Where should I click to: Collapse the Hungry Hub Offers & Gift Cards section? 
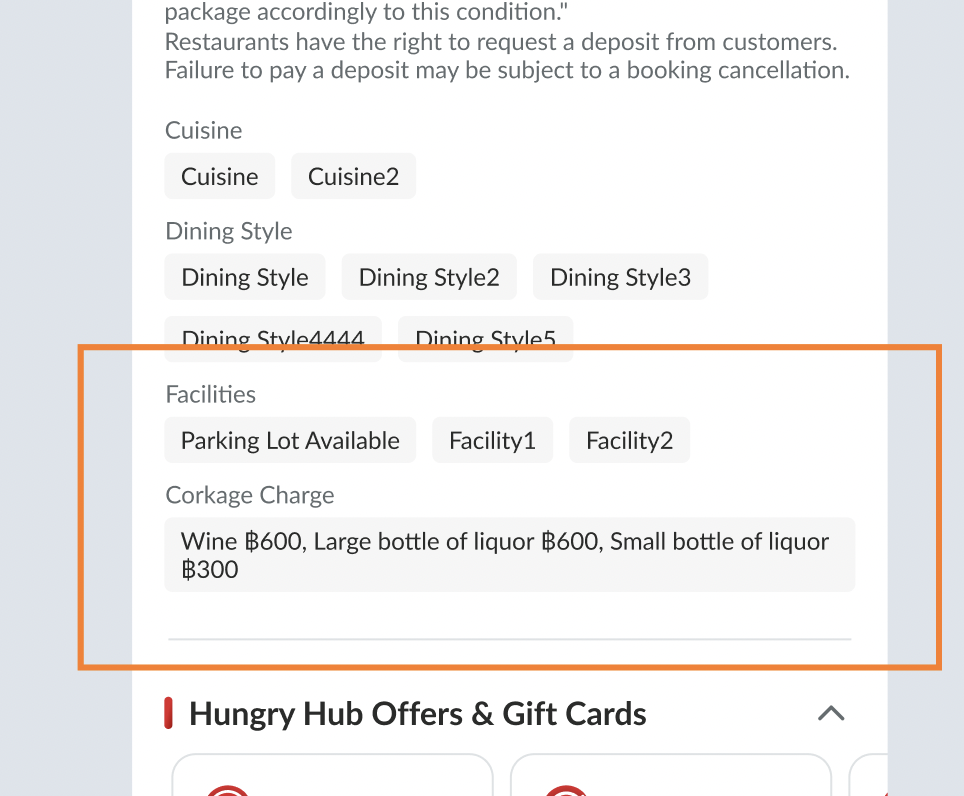pyautogui.click(x=831, y=713)
